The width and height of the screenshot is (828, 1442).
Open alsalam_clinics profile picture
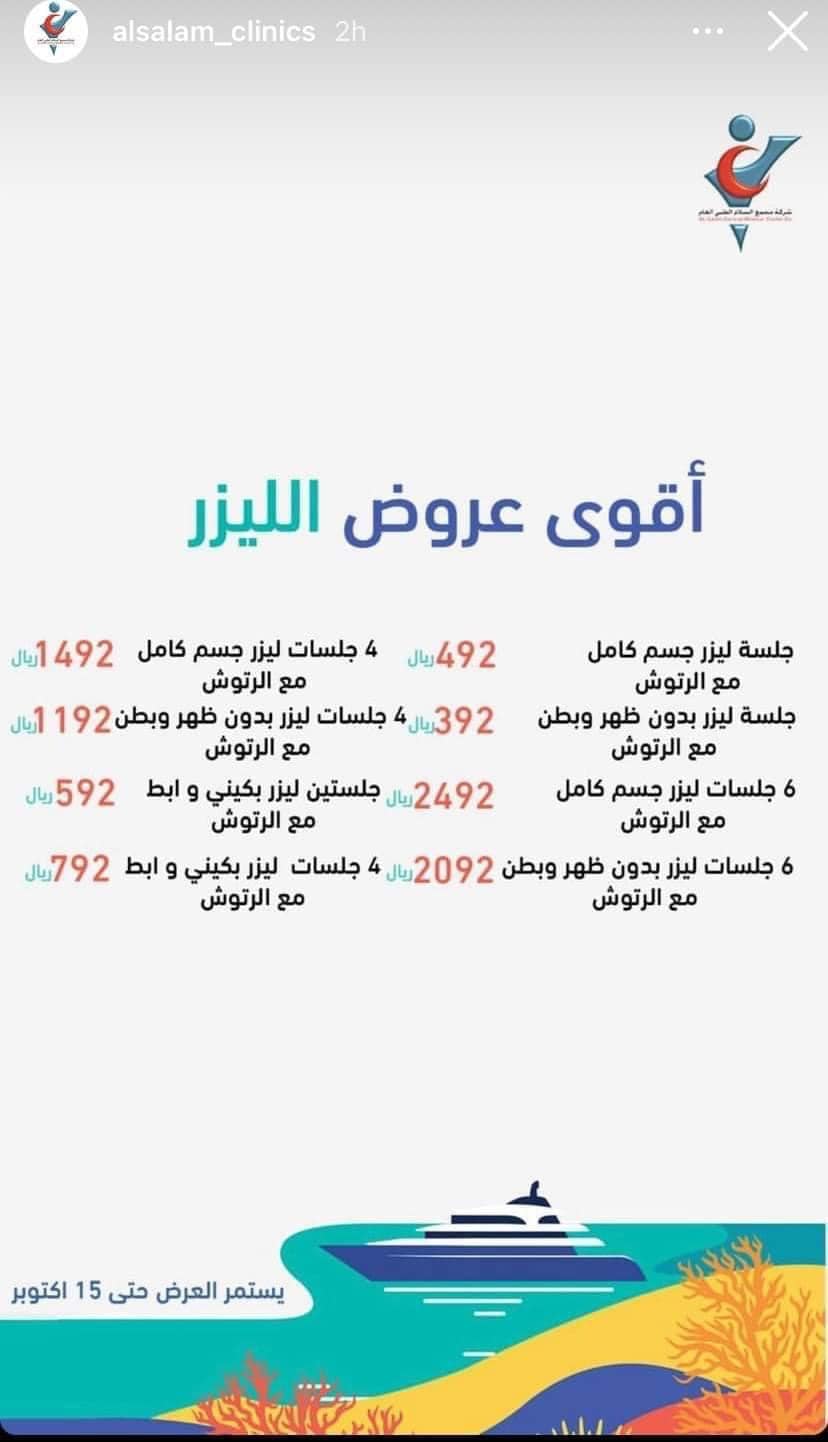(x=56, y=32)
